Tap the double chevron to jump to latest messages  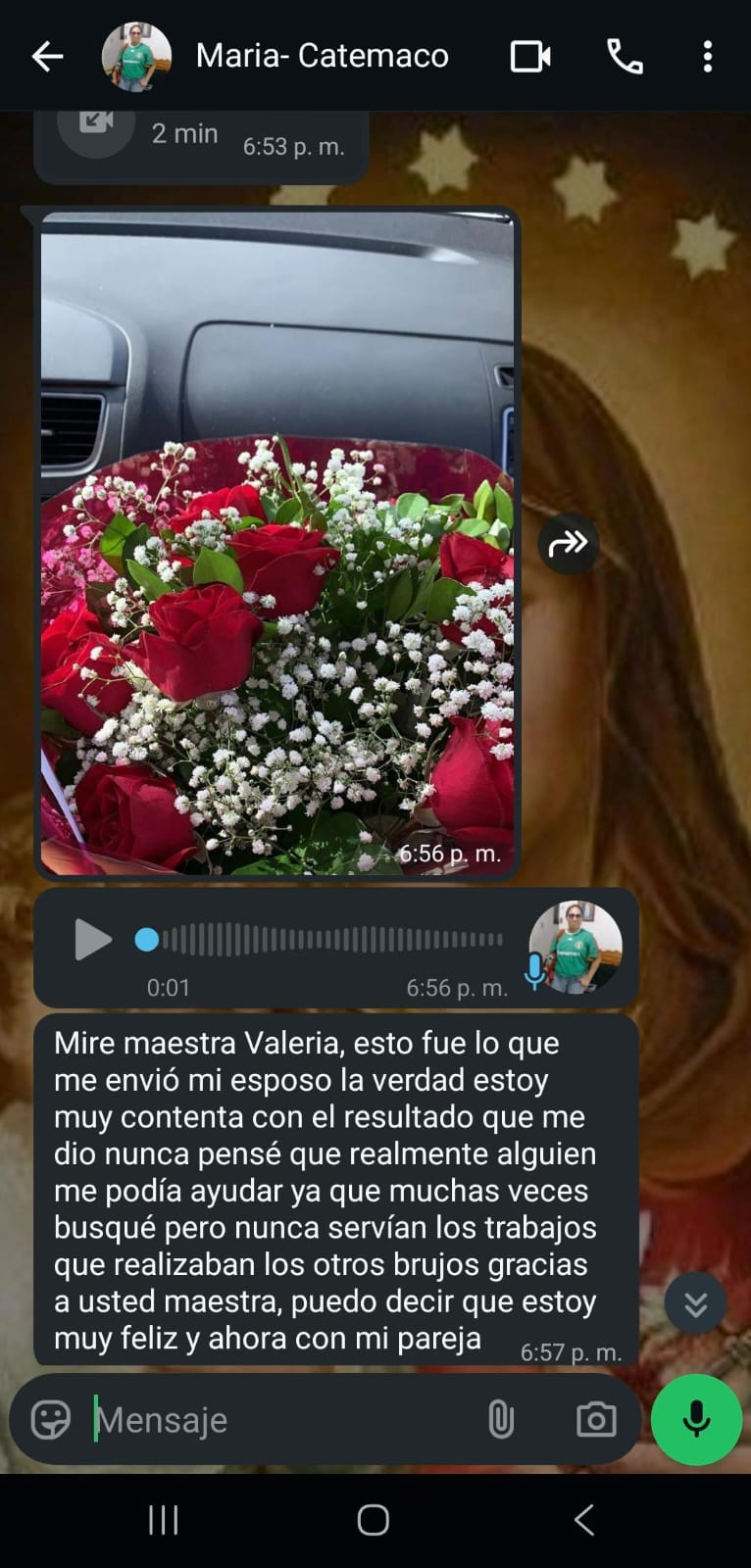(695, 1304)
